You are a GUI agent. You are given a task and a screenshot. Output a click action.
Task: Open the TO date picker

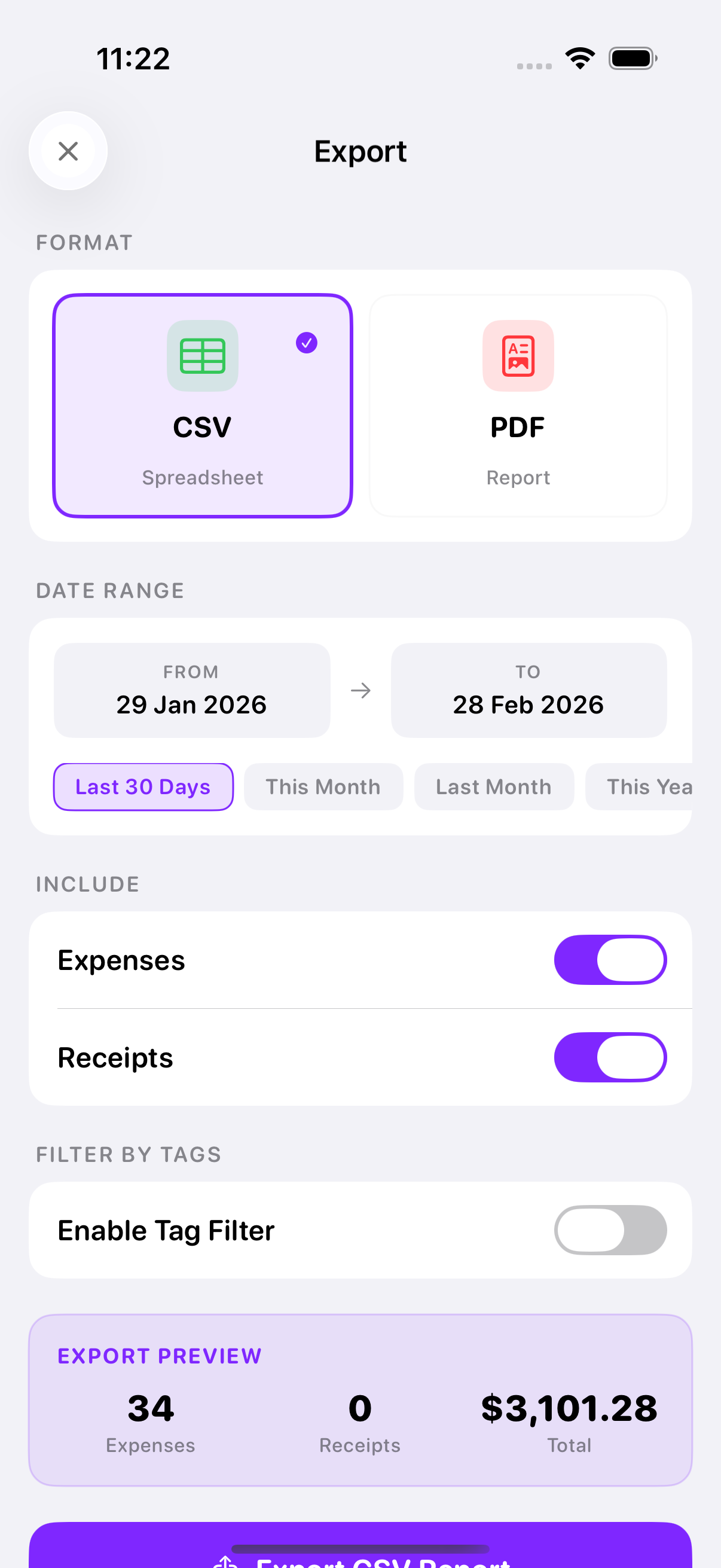click(x=528, y=690)
